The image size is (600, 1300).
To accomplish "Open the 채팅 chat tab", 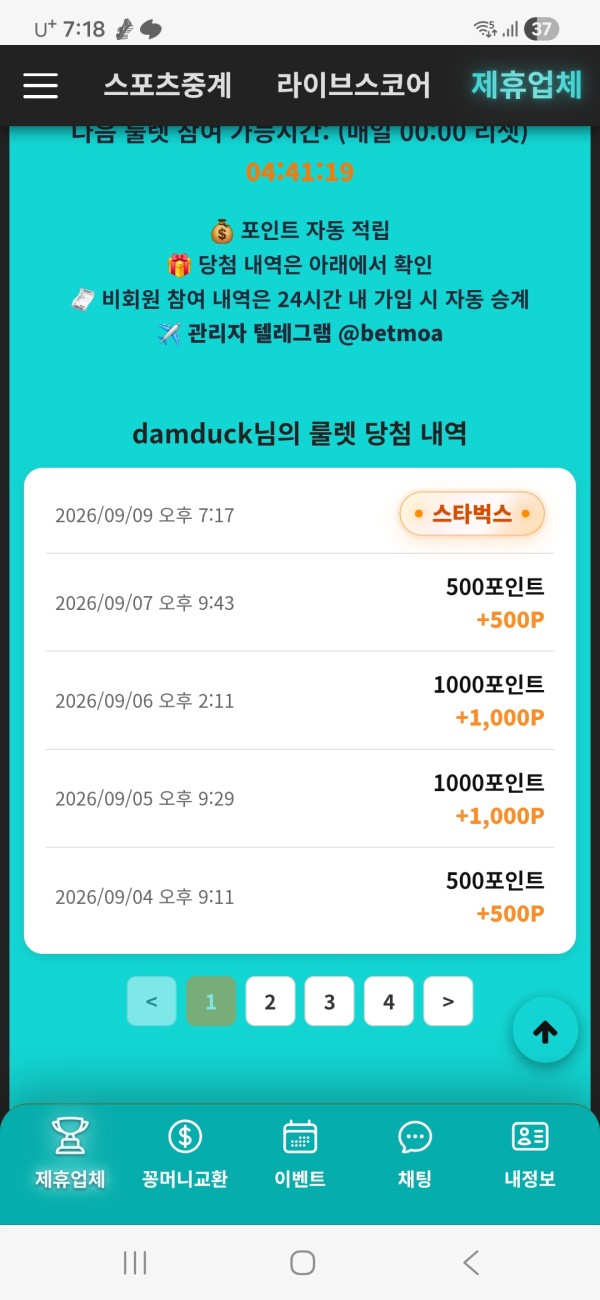I will click(x=415, y=1153).
